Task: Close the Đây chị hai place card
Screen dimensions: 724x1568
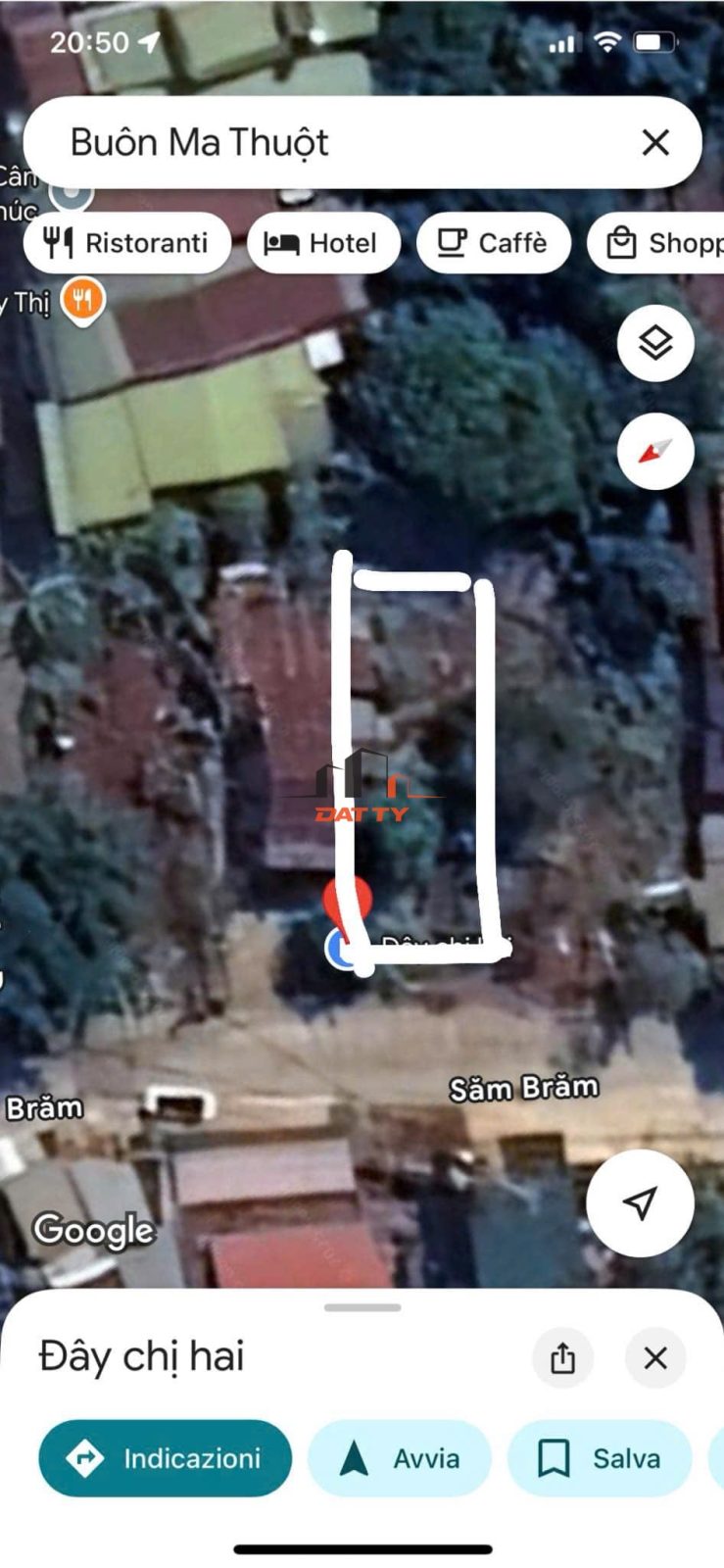Action: [655, 1357]
